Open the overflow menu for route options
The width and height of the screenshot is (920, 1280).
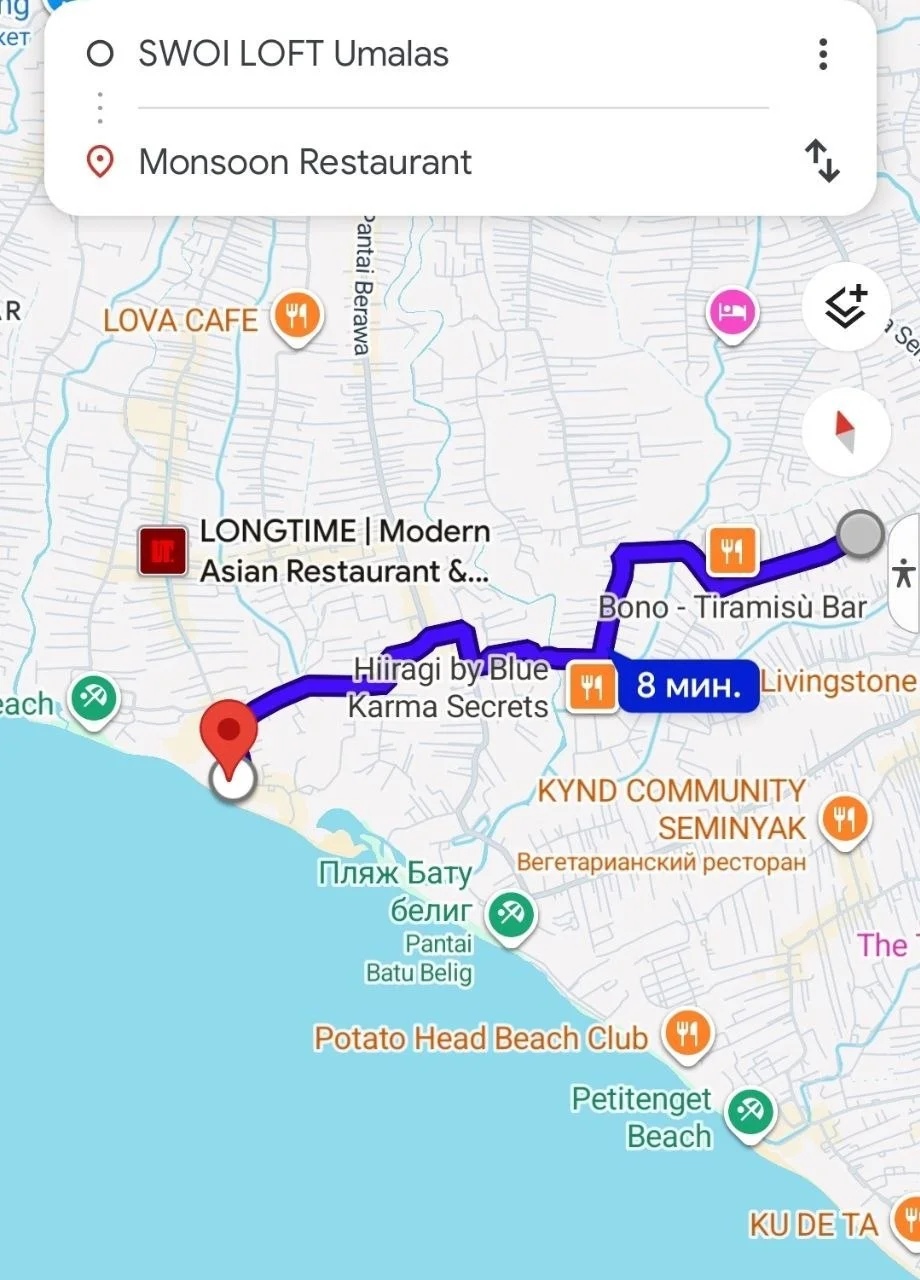tap(822, 54)
